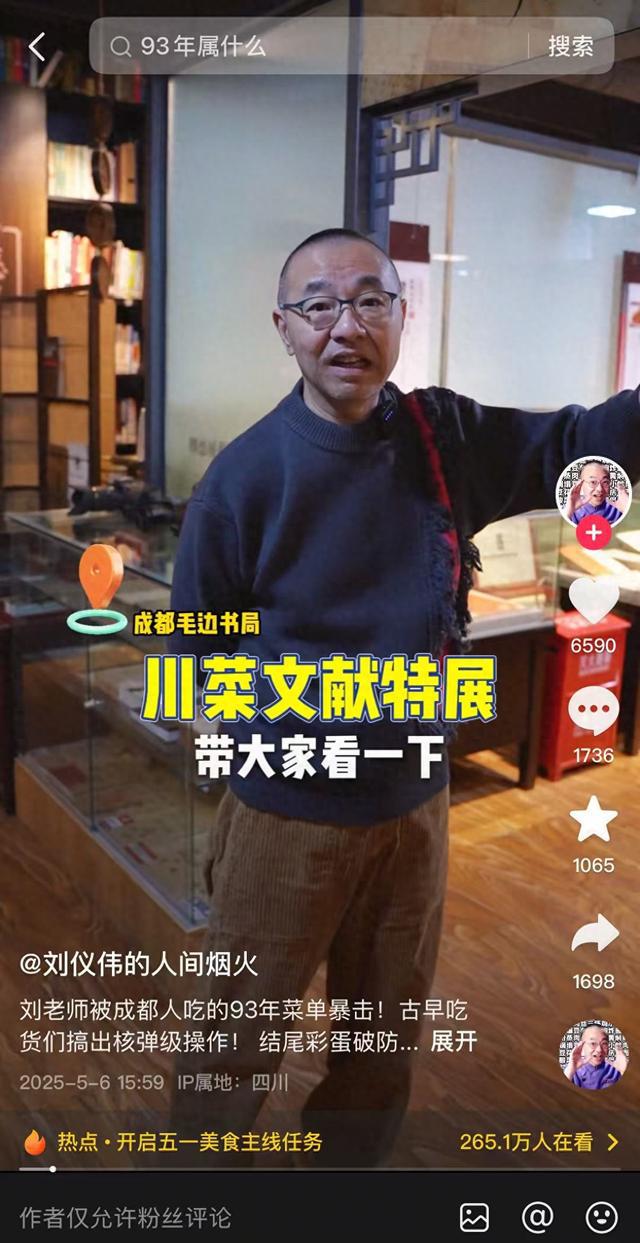The width and height of the screenshot is (640, 1243).
Task: Open the 成都毛边书局 location tag
Action: coord(195,624)
